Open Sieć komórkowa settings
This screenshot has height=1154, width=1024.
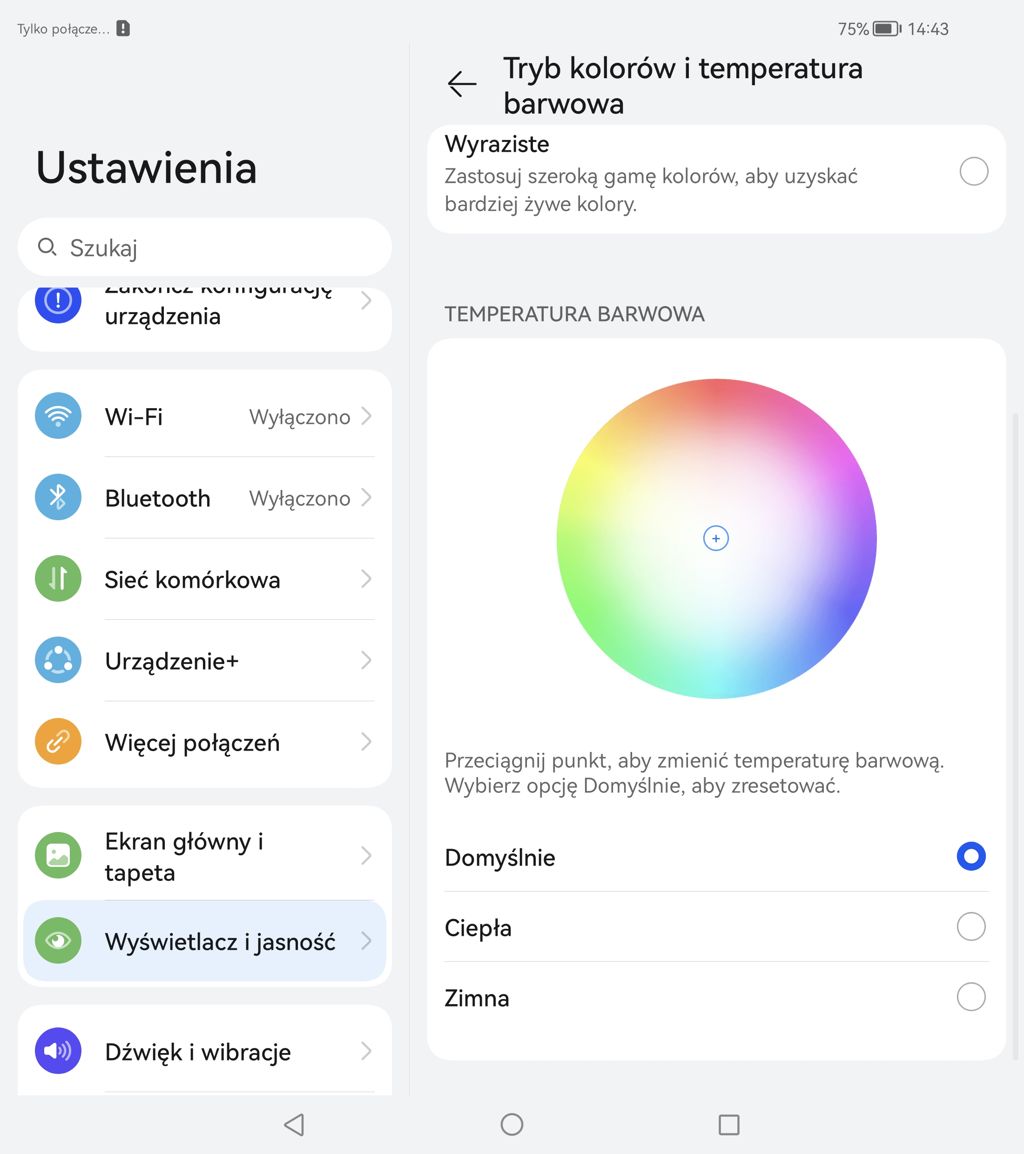click(x=205, y=579)
